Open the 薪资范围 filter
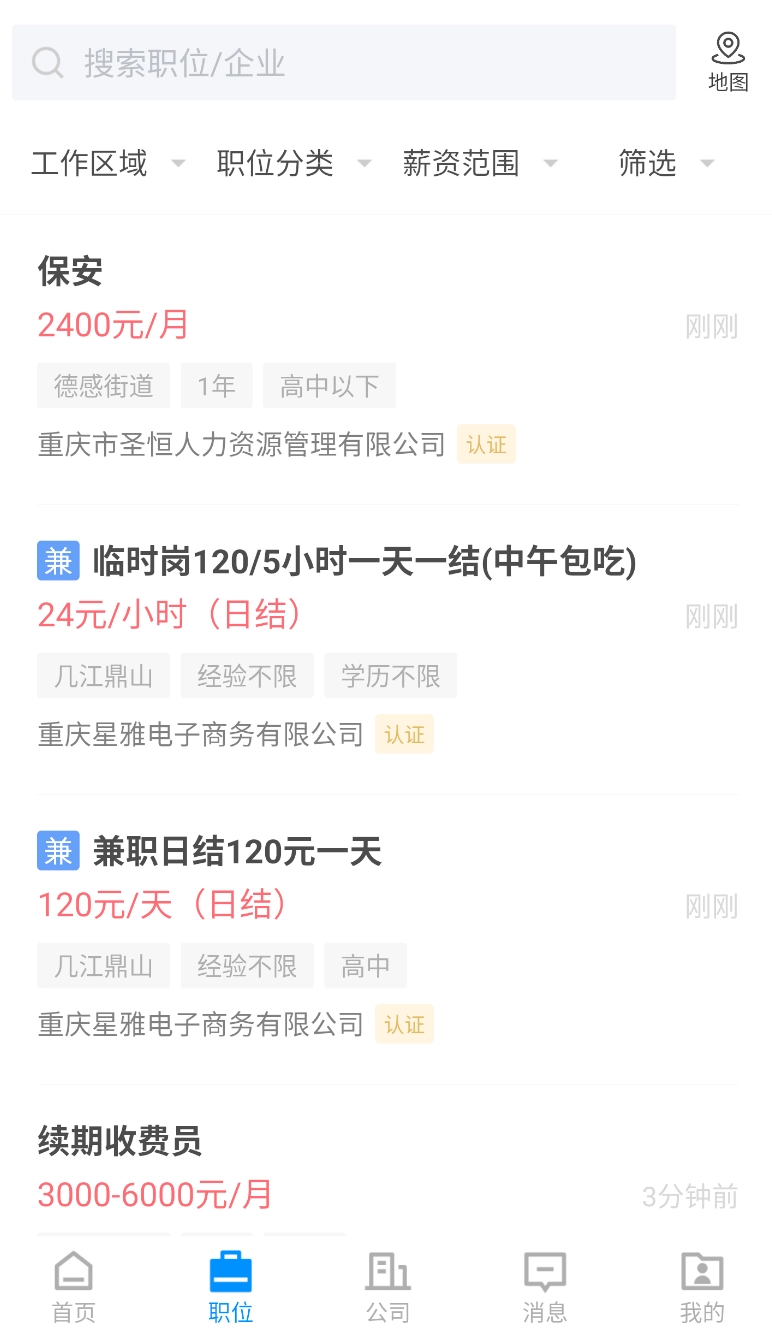 [x=479, y=163]
